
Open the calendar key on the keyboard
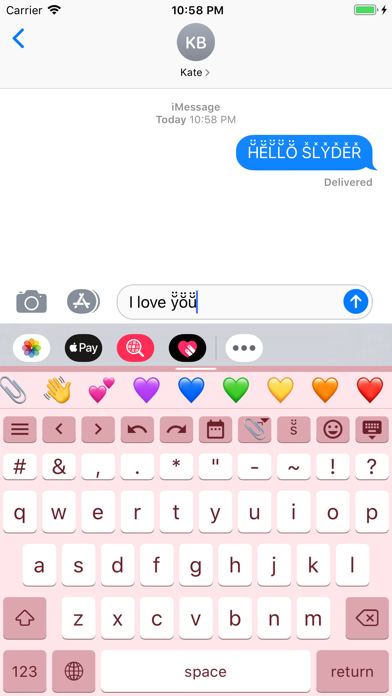point(215,429)
